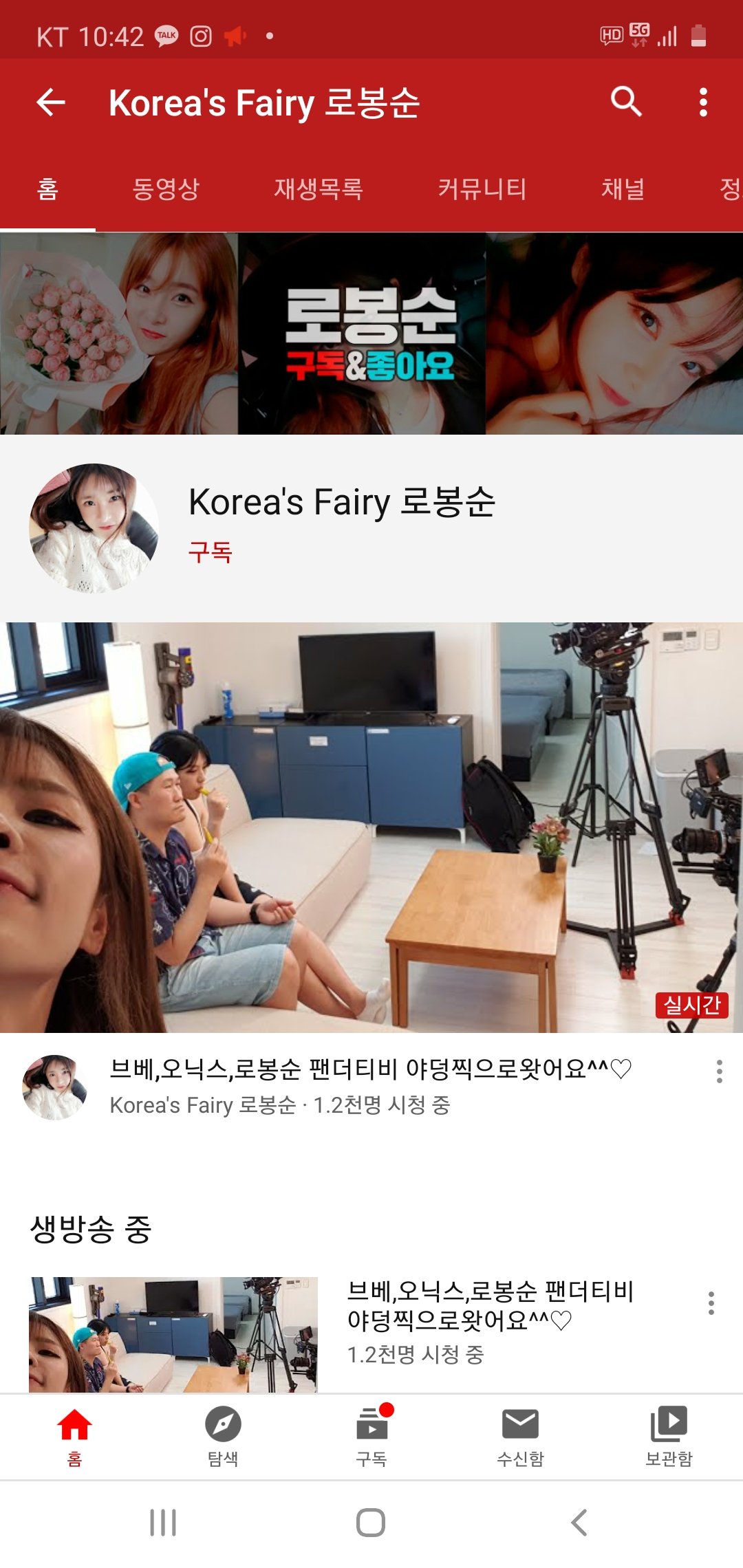Image resolution: width=743 pixels, height=1568 pixels.
Task: Switch to the 재생목록 tab
Action: click(319, 188)
